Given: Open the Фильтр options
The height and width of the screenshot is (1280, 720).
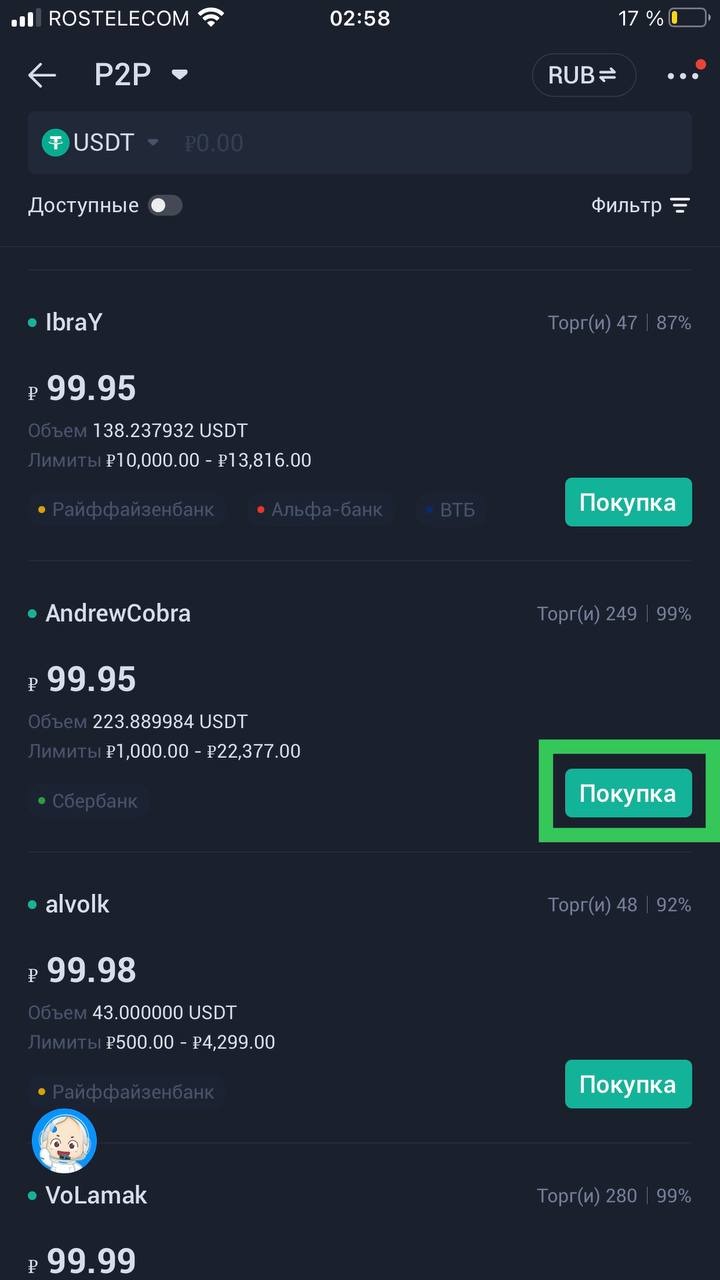Looking at the screenshot, I should (x=640, y=206).
